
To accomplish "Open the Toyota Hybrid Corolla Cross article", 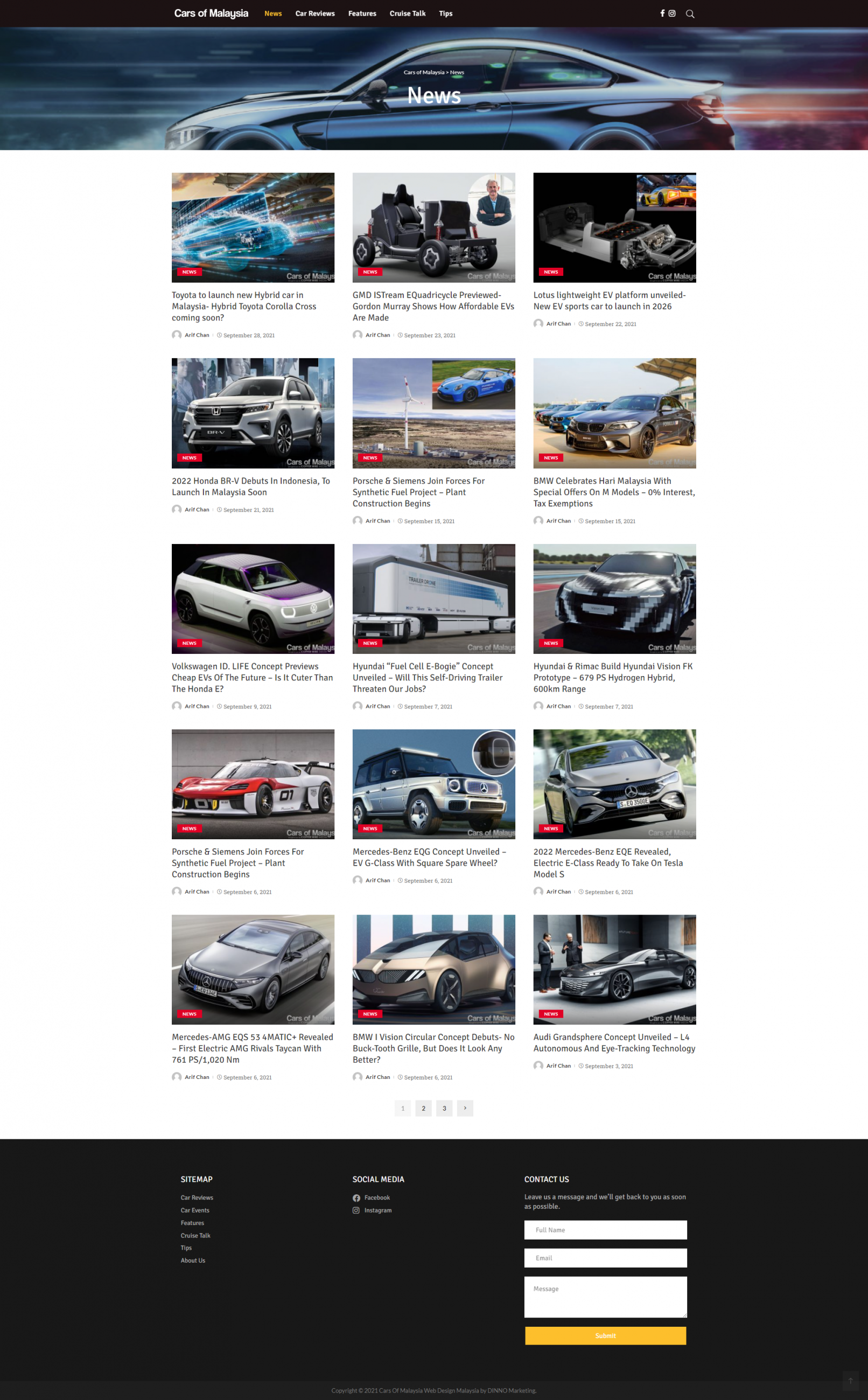I will click(243, 306).
